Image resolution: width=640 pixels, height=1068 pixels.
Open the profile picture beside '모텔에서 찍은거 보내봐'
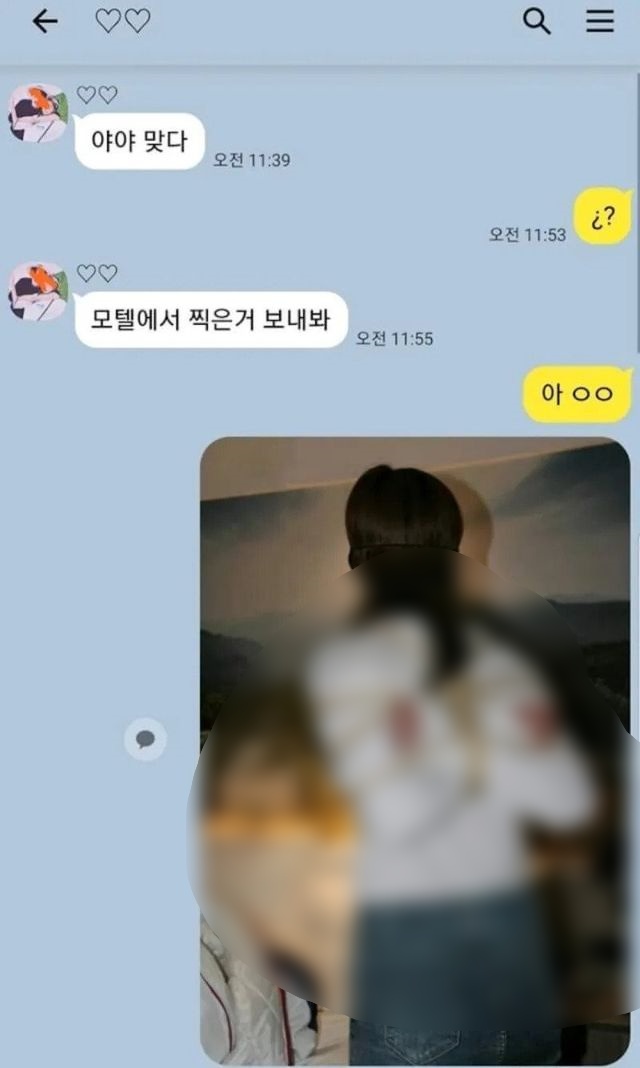click(x=37, y=291)
